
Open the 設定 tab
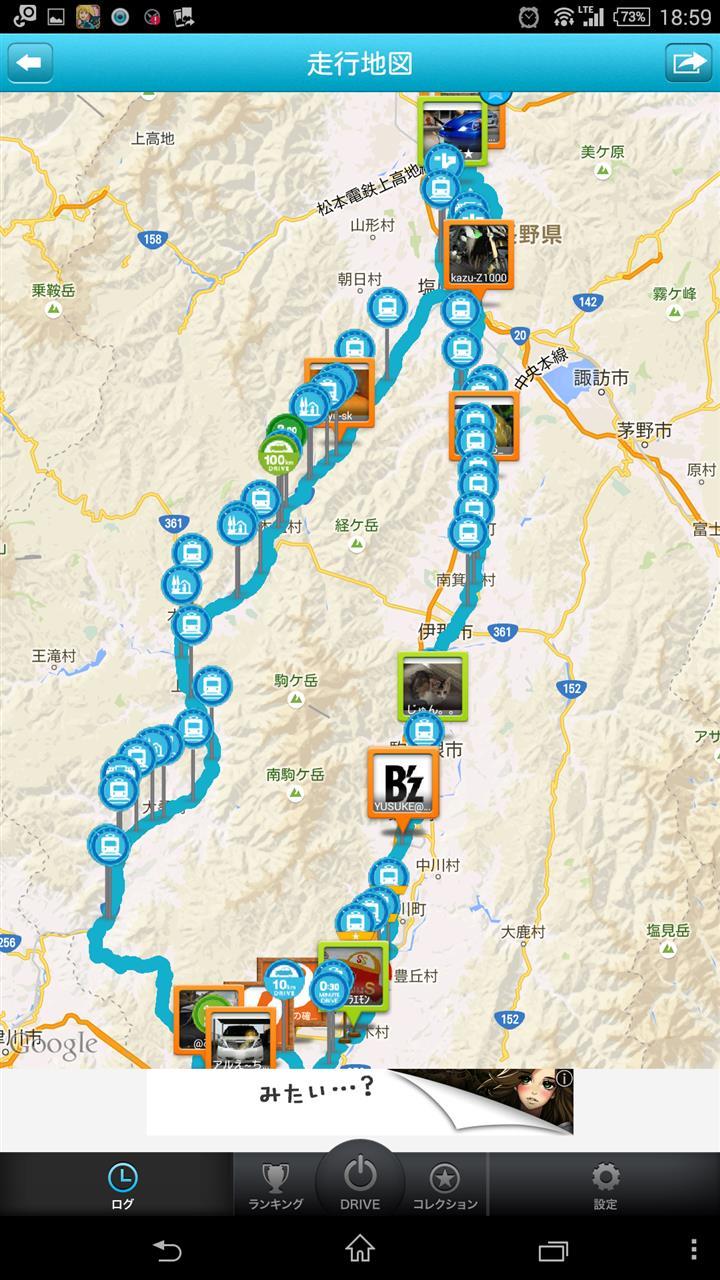(x=605, y=1186)
